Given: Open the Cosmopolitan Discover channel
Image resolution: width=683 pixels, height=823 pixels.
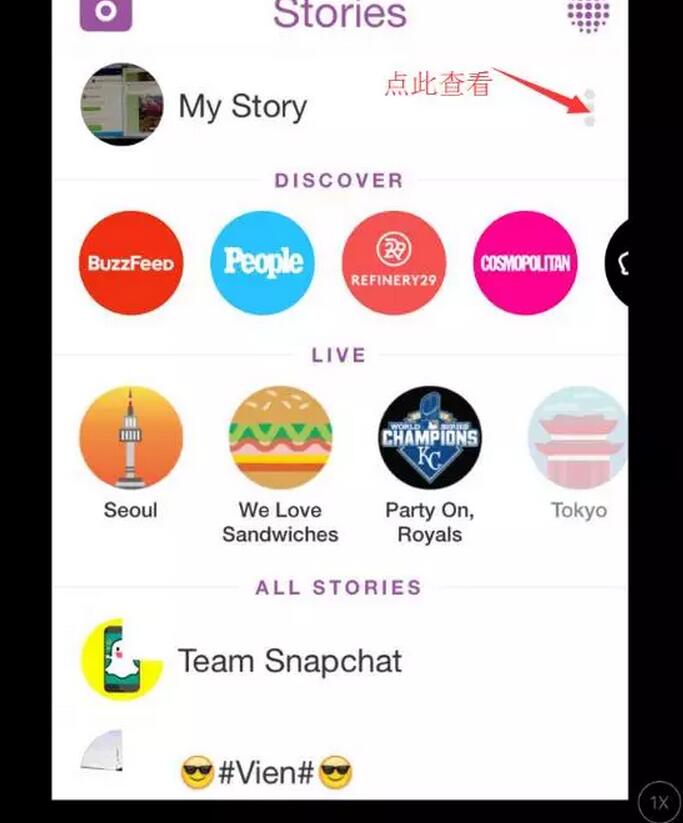Looking at the screenshot, I should 524,263.
